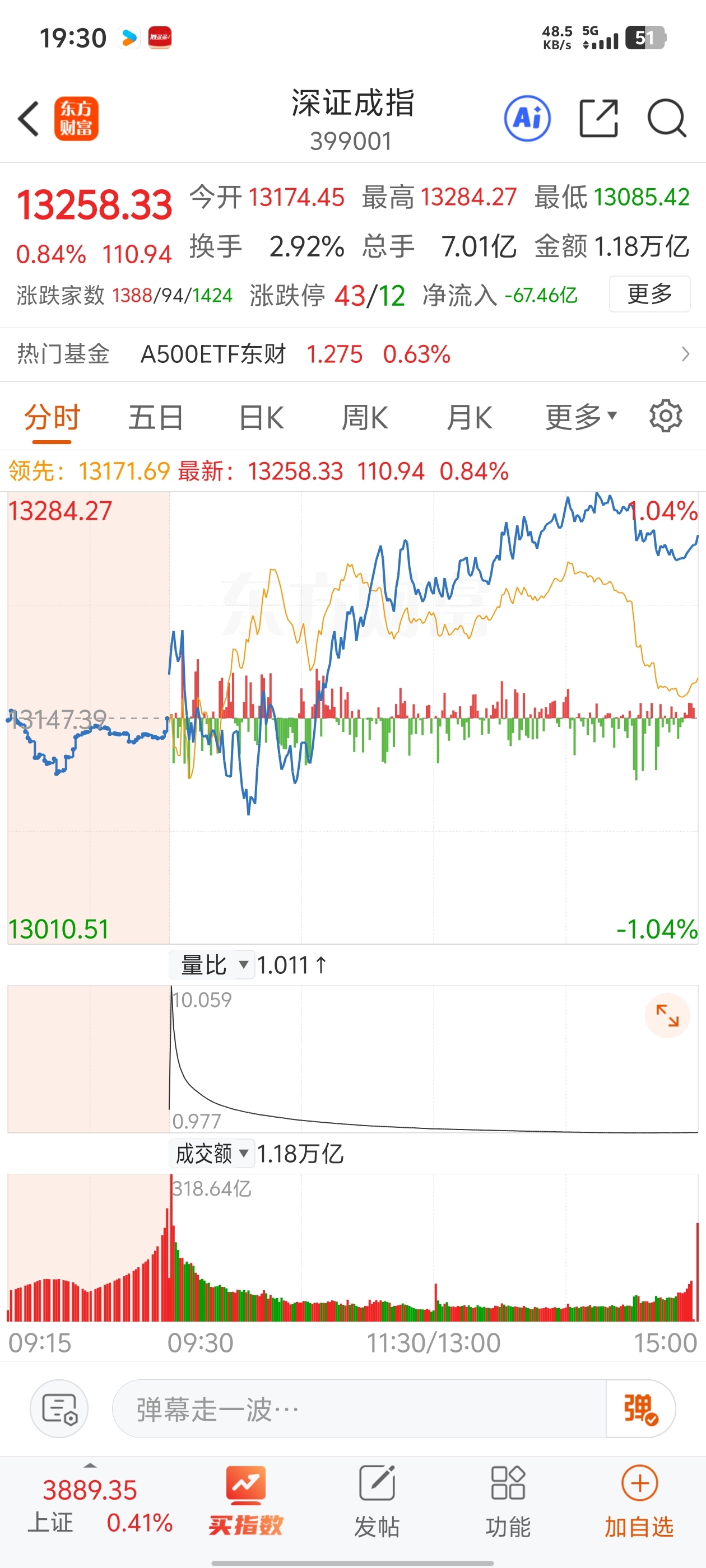This screenshot has width=706, height=1568.
Task: Open the 量比 indicator dropdown
Action: coord(212,965)
